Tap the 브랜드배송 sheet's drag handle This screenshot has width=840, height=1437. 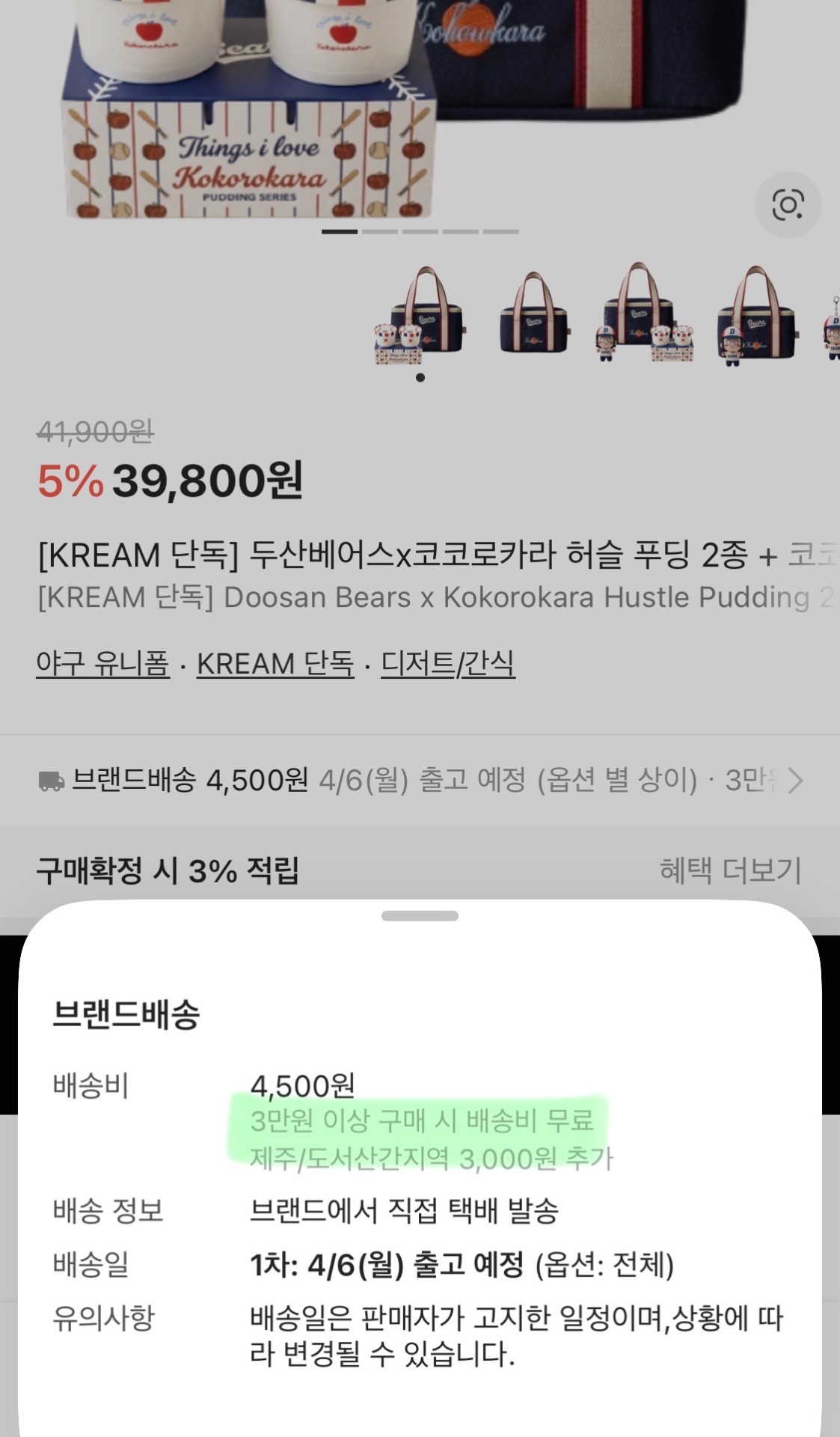(x=420, y=916)
